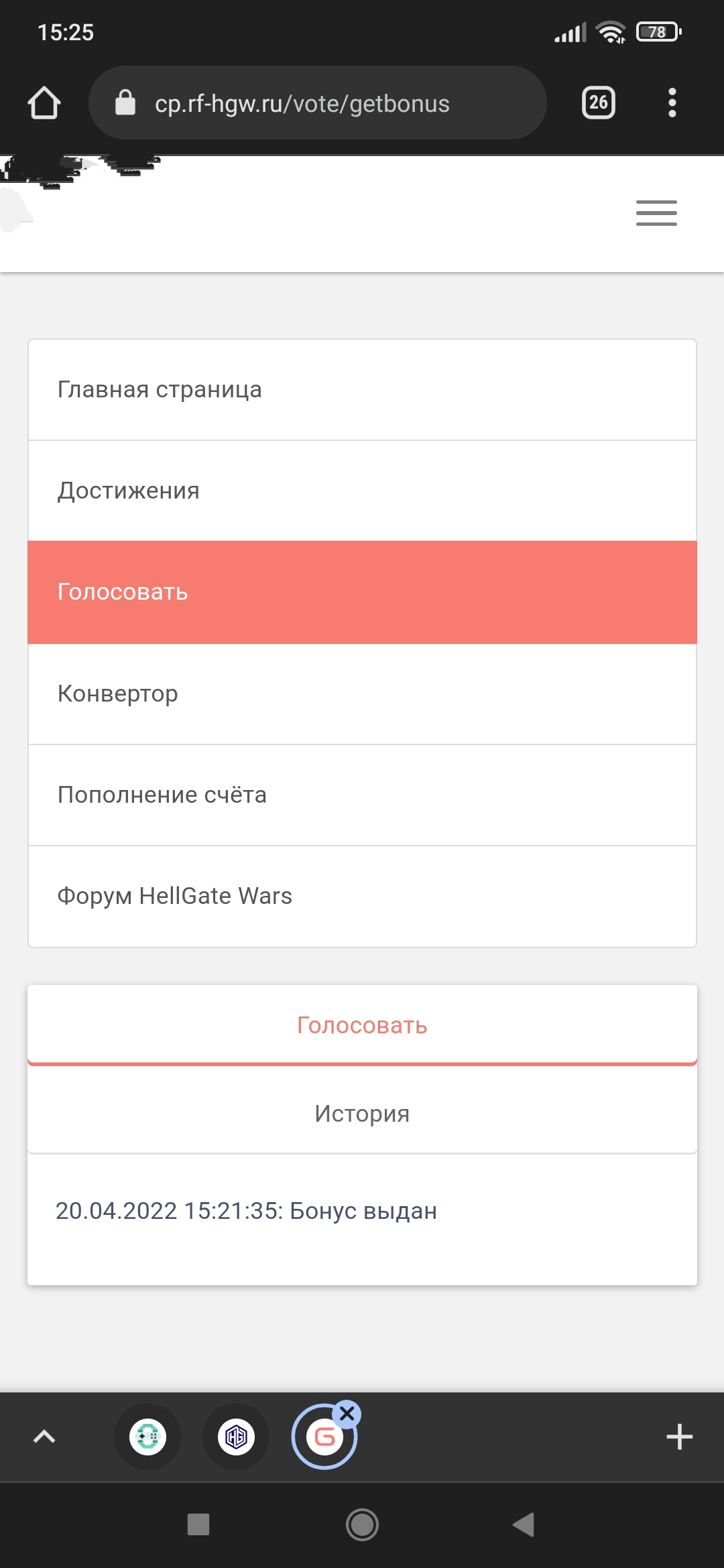Open the tab switcher showing 26 tabs
724x1568 pixels.
pos(599,103)
